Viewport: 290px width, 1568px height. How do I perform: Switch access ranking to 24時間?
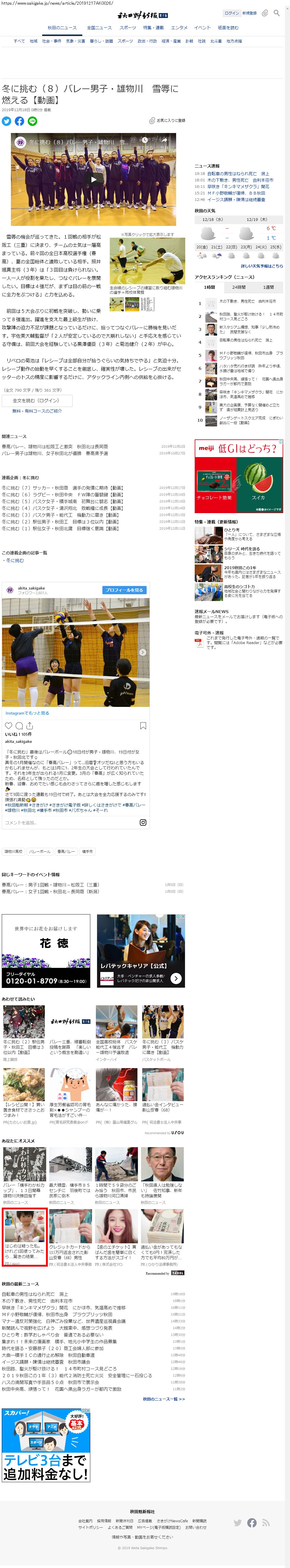click(239, 287)
